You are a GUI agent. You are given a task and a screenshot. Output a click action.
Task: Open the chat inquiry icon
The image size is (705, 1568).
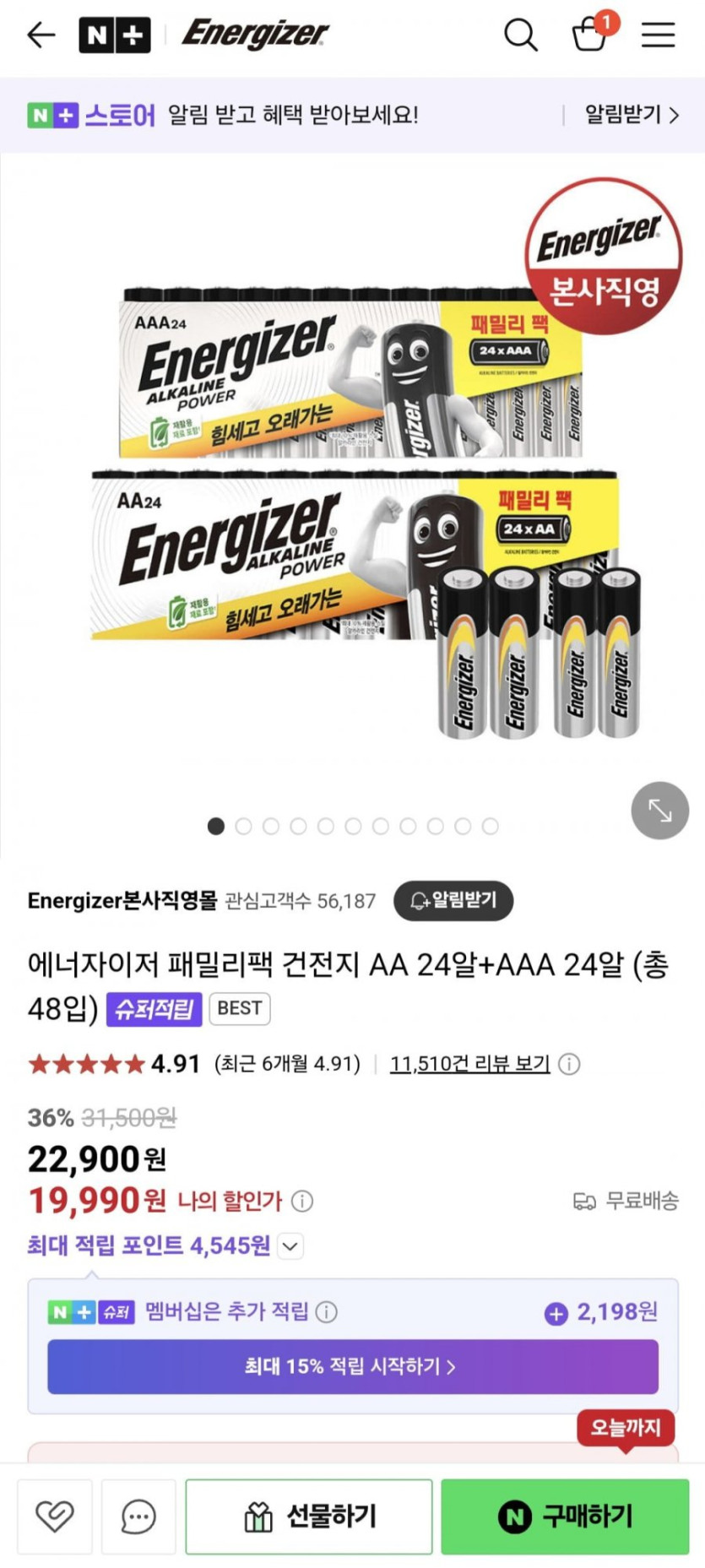click(x=138, y=1516)
